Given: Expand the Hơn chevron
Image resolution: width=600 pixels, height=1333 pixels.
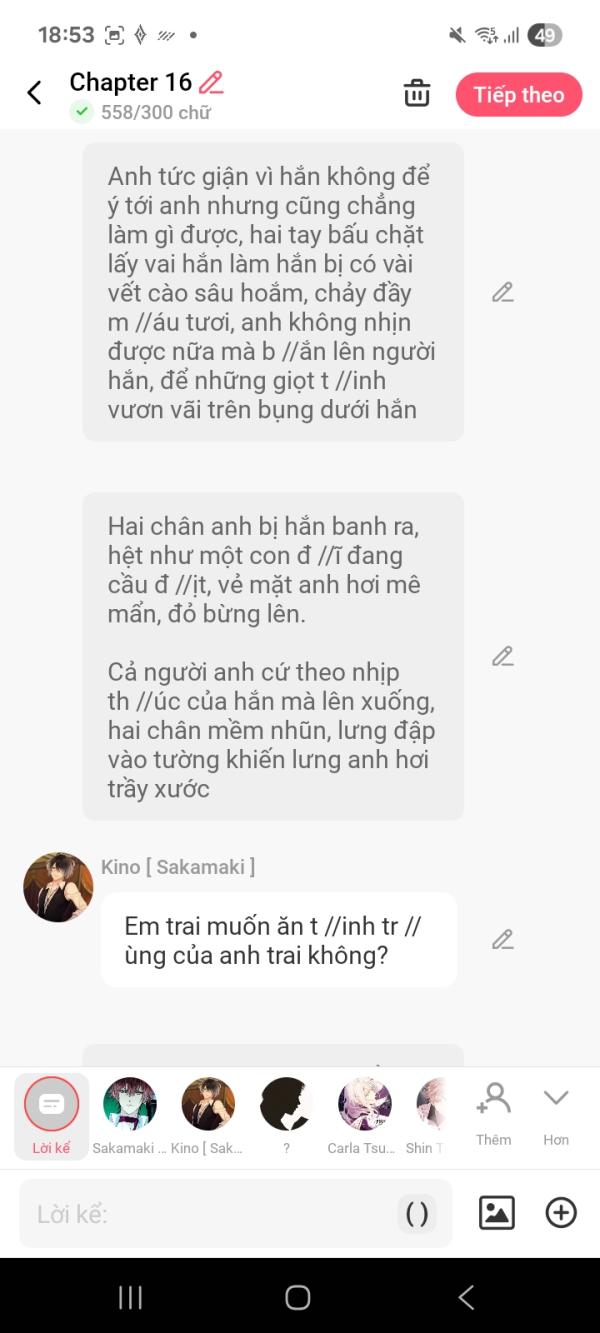Looking at the screenshot, I should [x=556, y=1114].
